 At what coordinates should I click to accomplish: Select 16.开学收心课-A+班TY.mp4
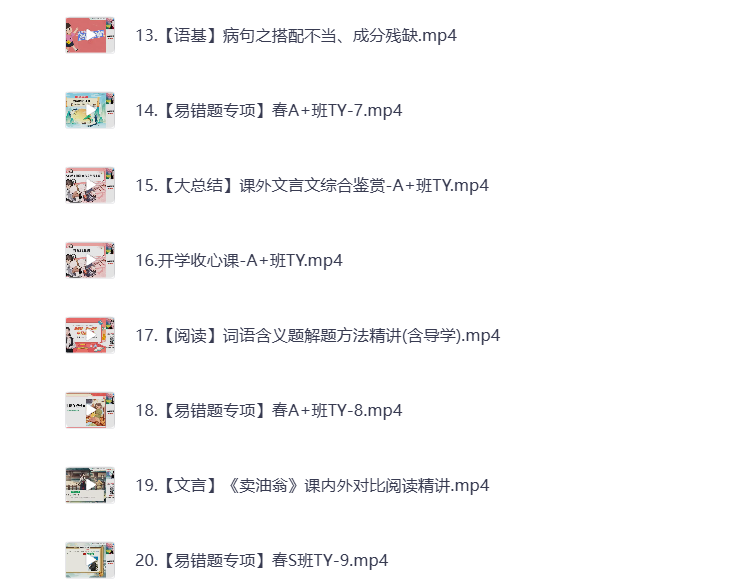coord(239,261)
